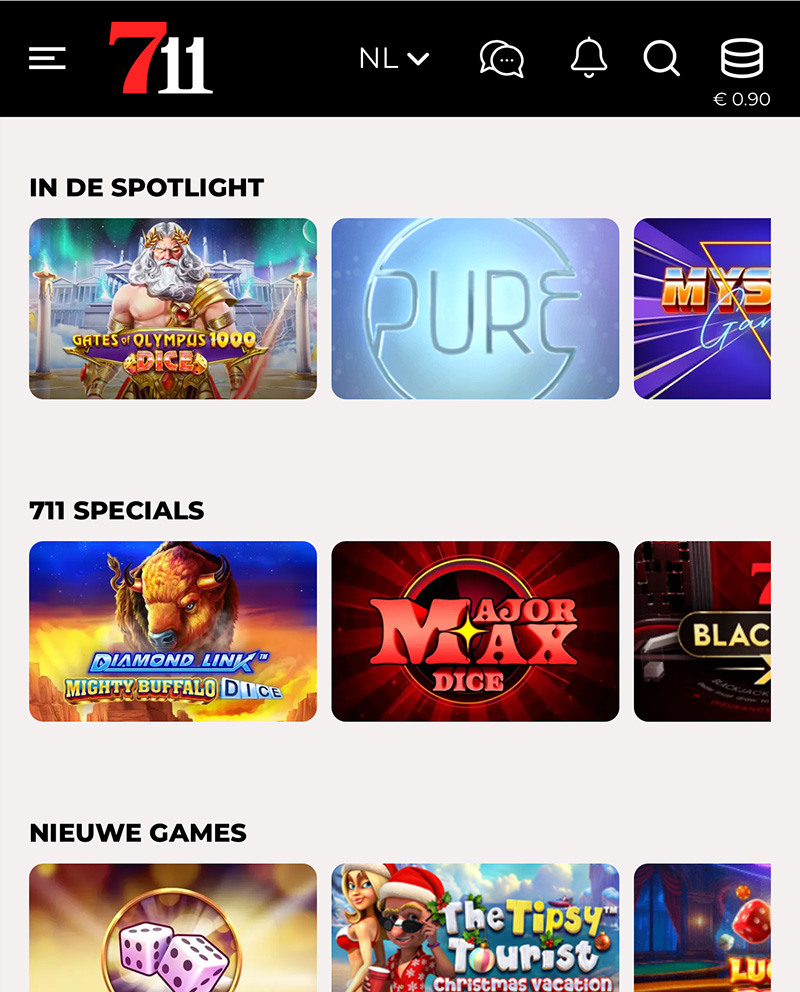Expand the NL language dropdown

tap(394, 59)
